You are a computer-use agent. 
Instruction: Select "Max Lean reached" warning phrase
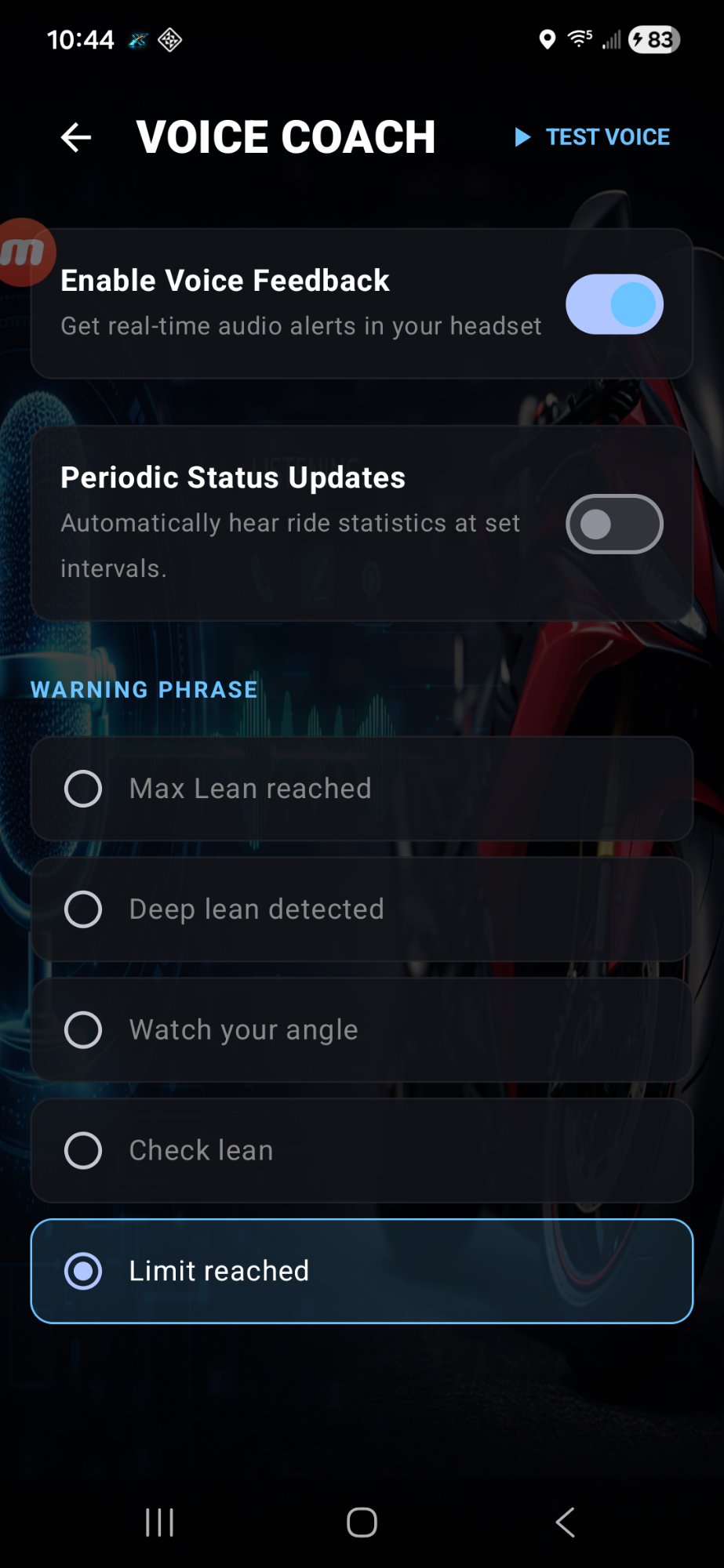pyautogui.click(x=362, y=789)
